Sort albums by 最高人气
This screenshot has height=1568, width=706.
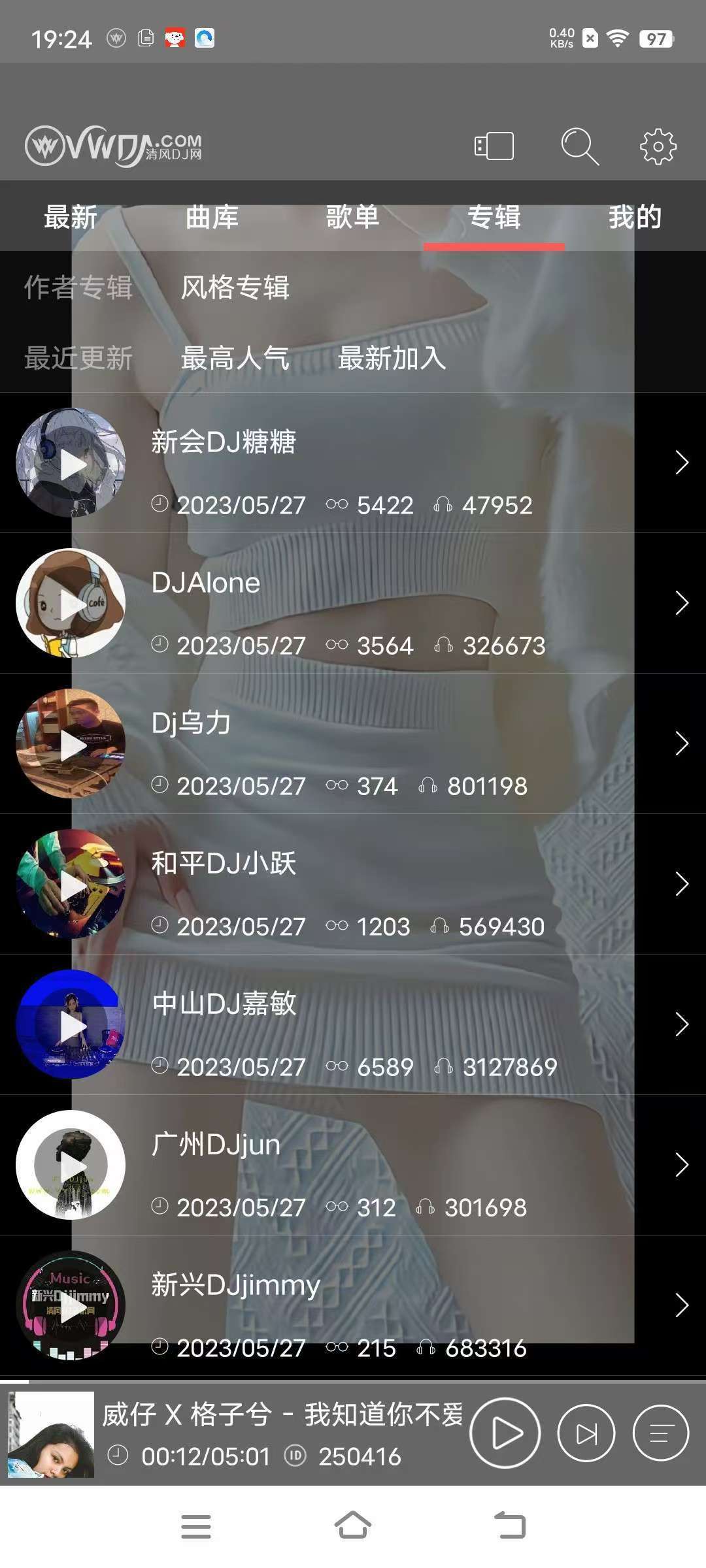235,358
